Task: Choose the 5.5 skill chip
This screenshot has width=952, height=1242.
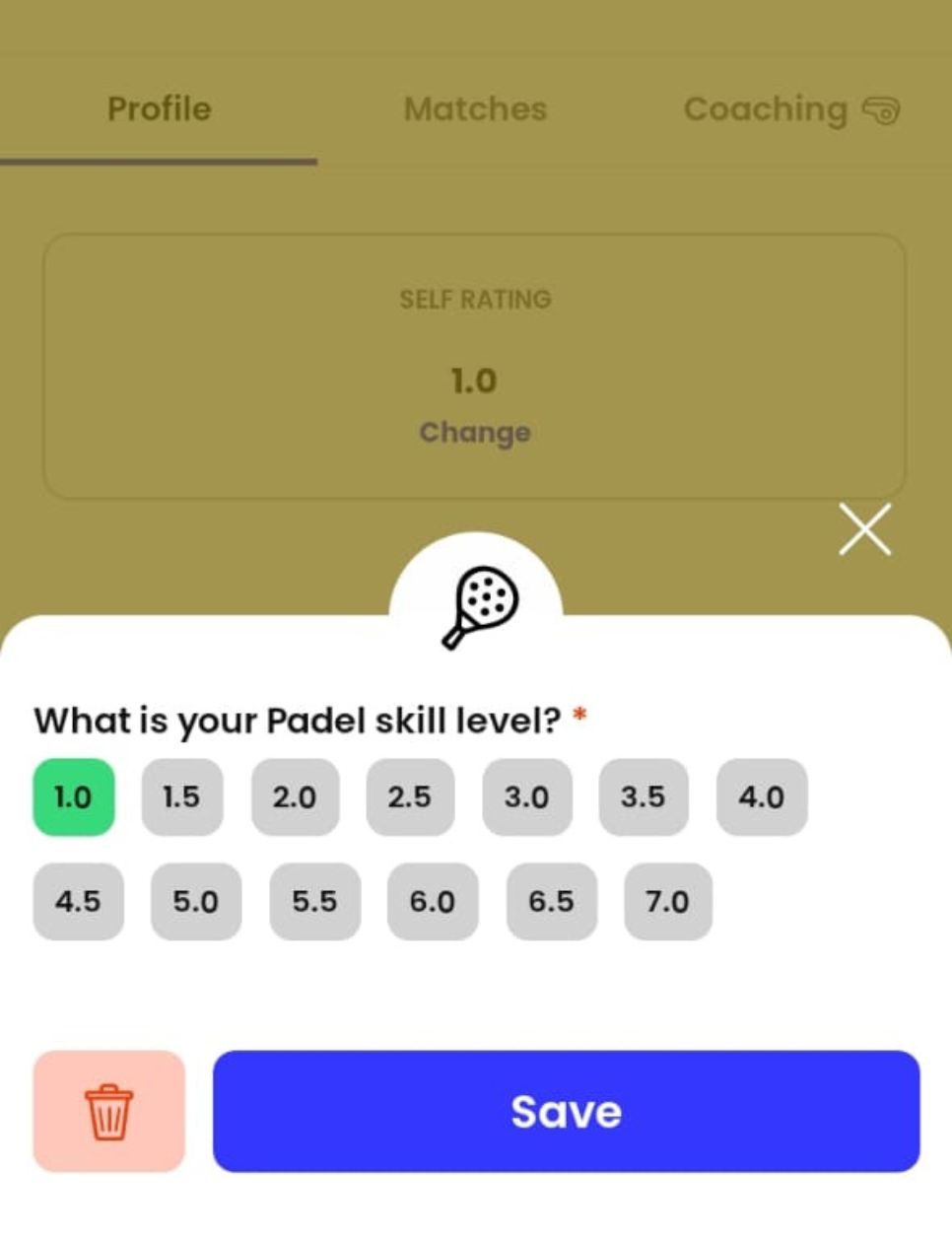Action: (314, 901)
